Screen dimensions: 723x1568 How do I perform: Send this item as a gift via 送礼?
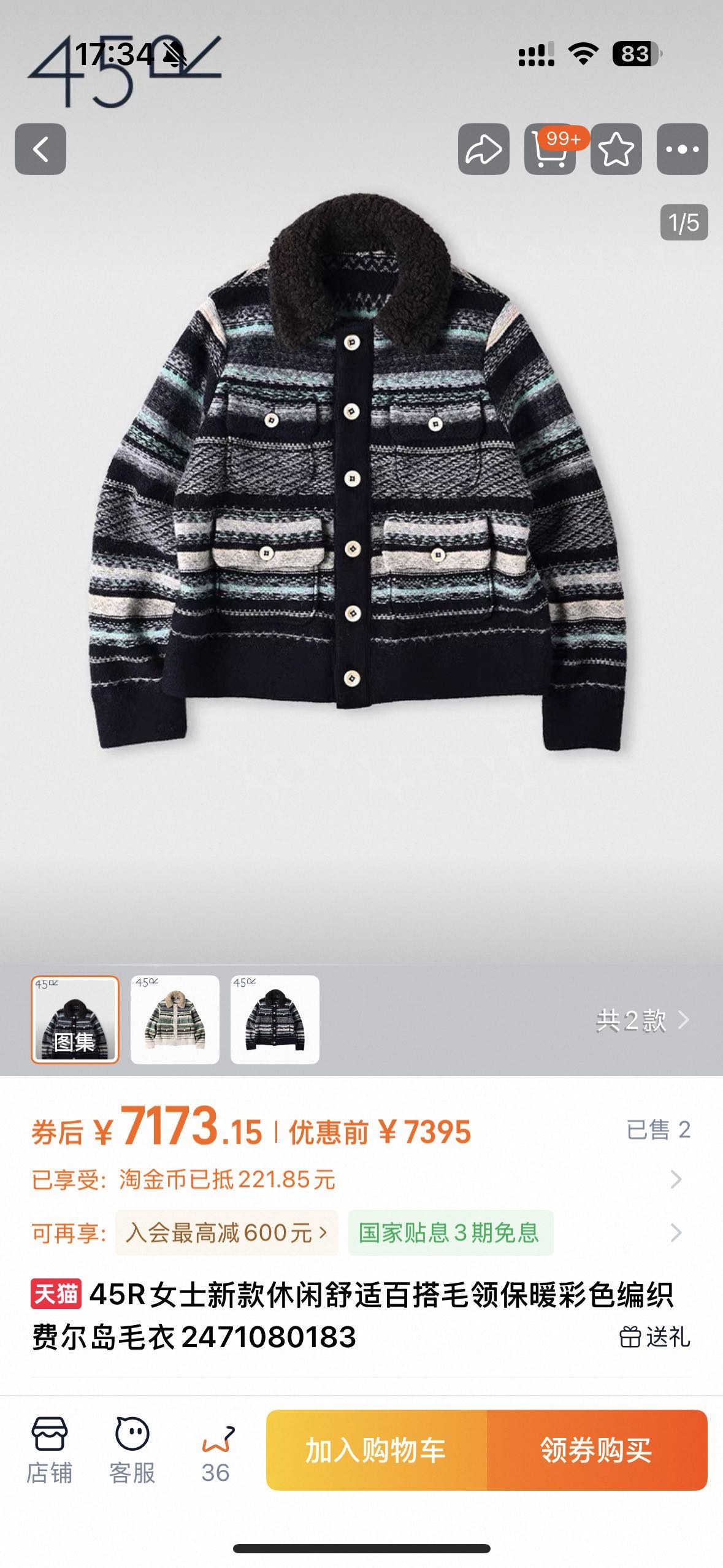click(x=655, y=1337)
